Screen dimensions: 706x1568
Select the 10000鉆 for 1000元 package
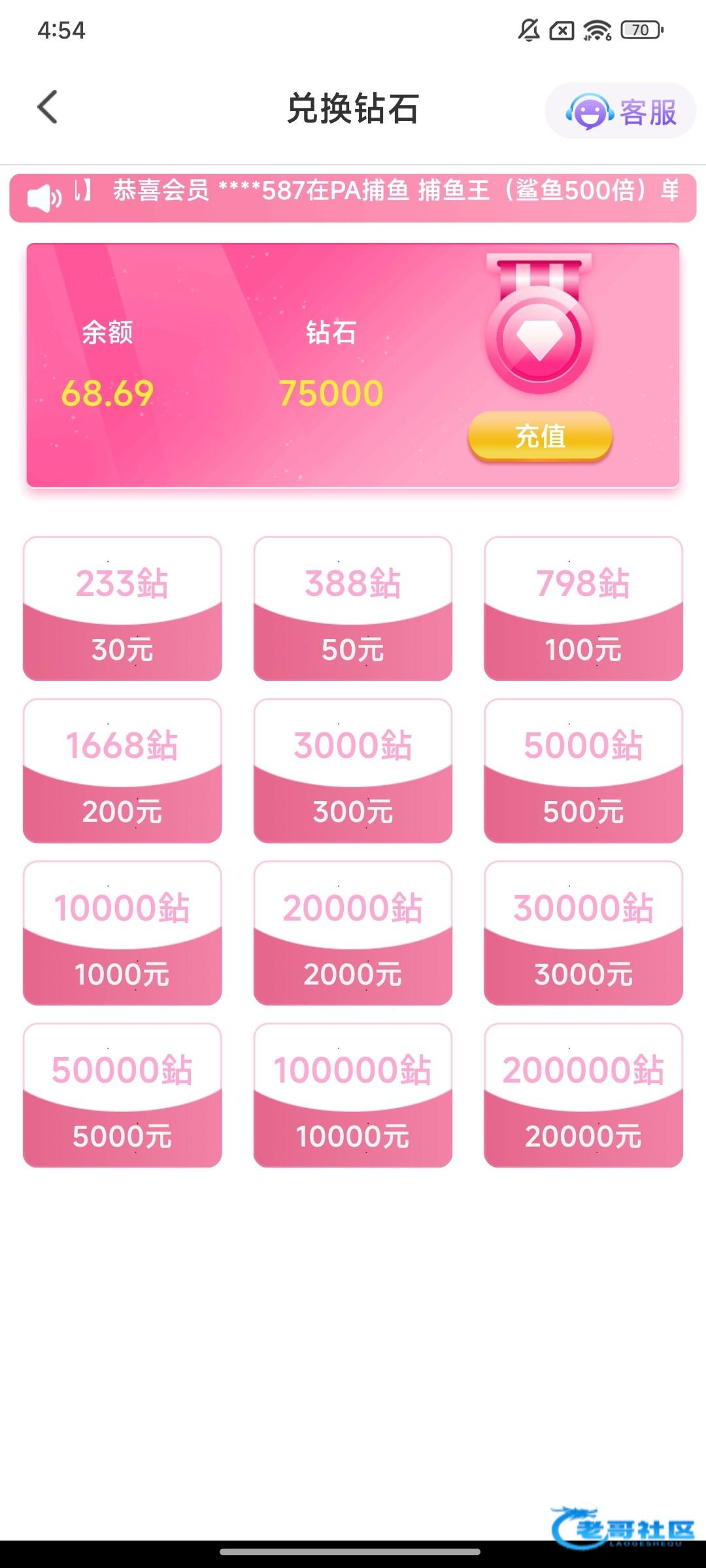tap(122, 933)
